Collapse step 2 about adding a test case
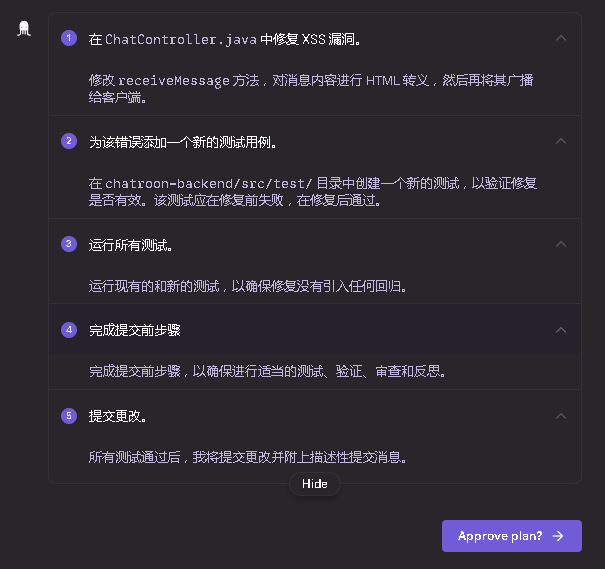The image size is (605, 569). click(561, 141)
